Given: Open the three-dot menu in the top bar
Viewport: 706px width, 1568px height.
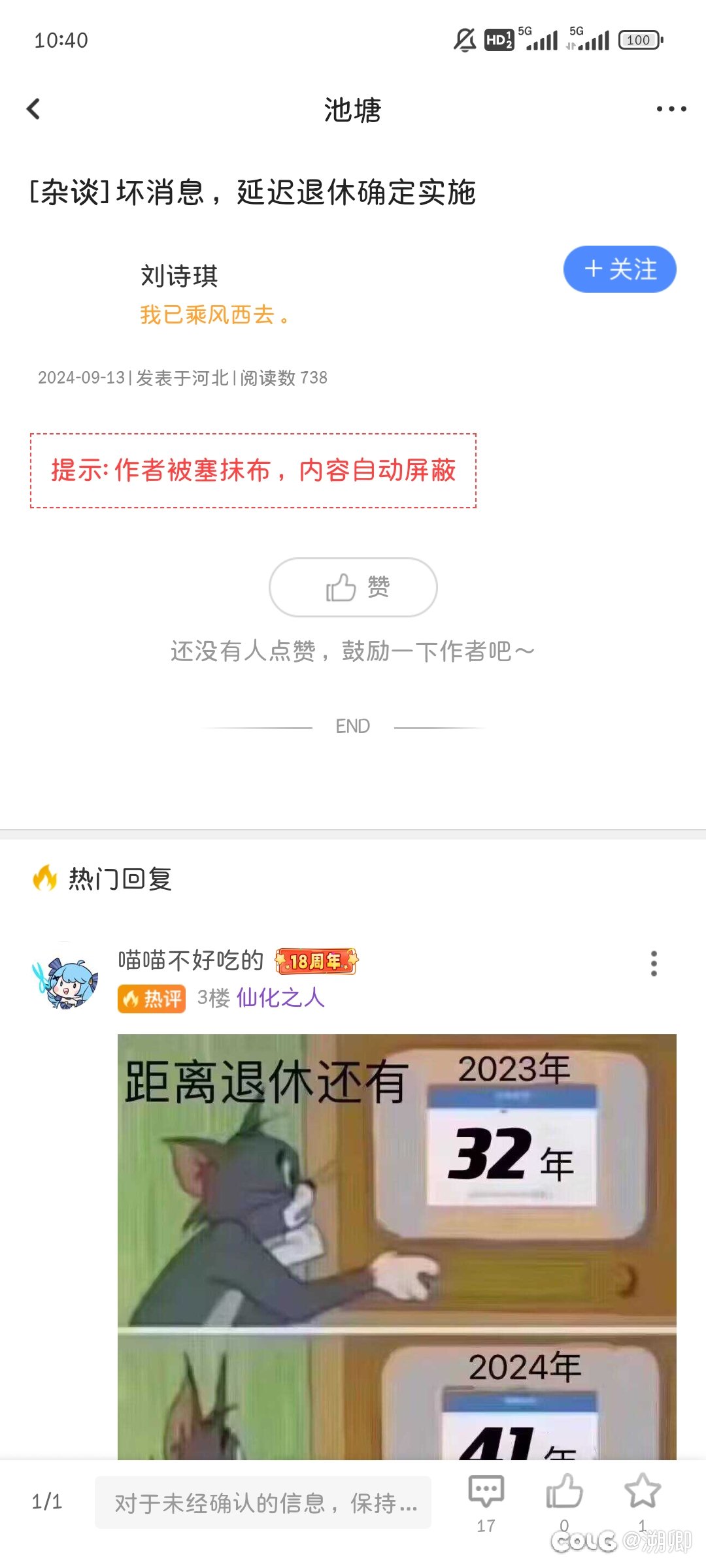Looking at the screenshot, I should 671,109.
